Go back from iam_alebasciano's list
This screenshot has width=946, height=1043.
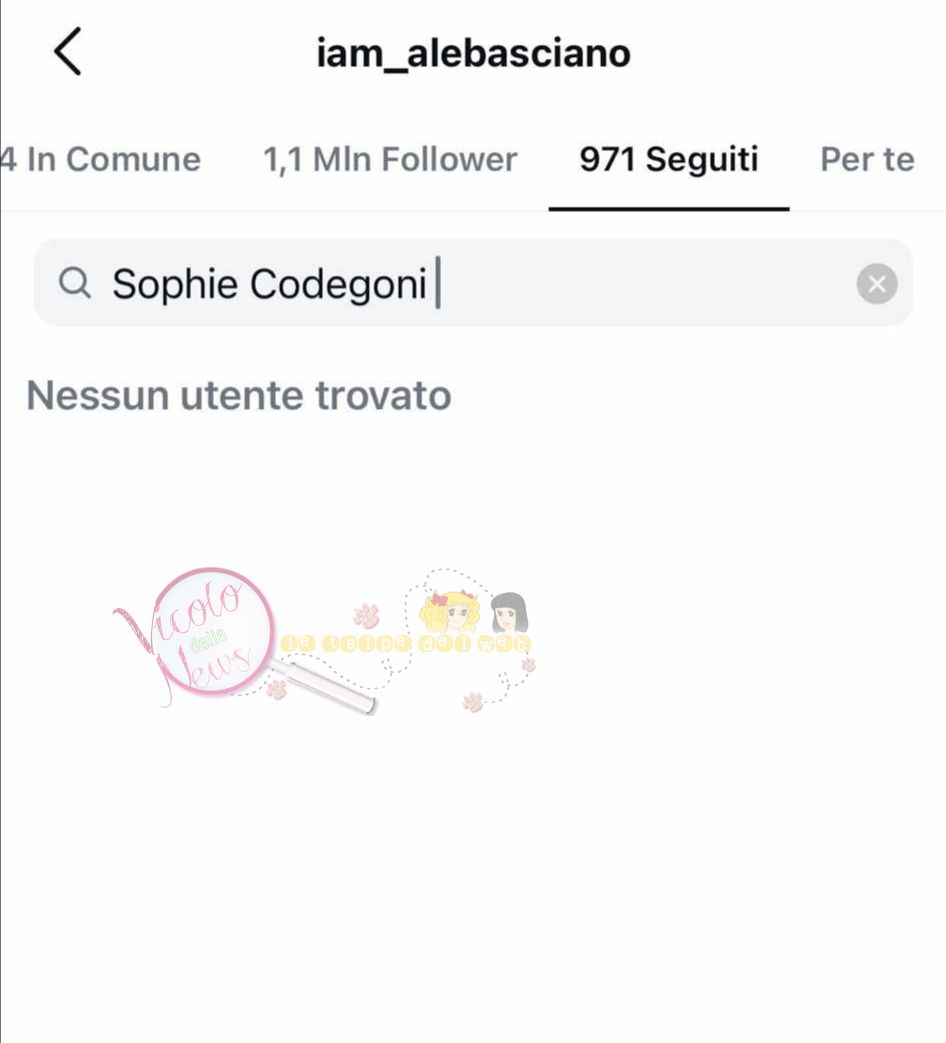(x=67, y=52)
